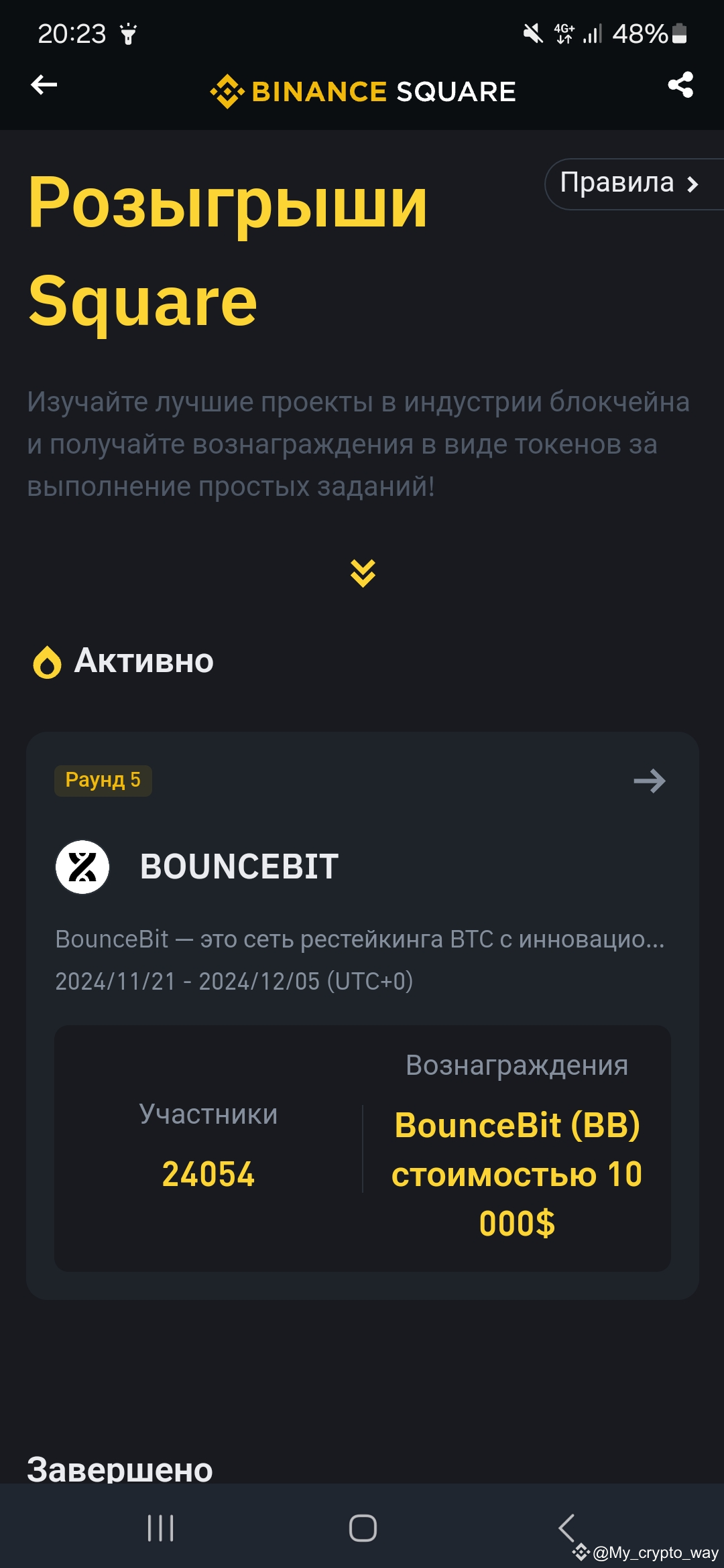The height and width of the screenshot is (1568, 724).
Task: Go to the phone's home screen
Action: click(363, 1528)
